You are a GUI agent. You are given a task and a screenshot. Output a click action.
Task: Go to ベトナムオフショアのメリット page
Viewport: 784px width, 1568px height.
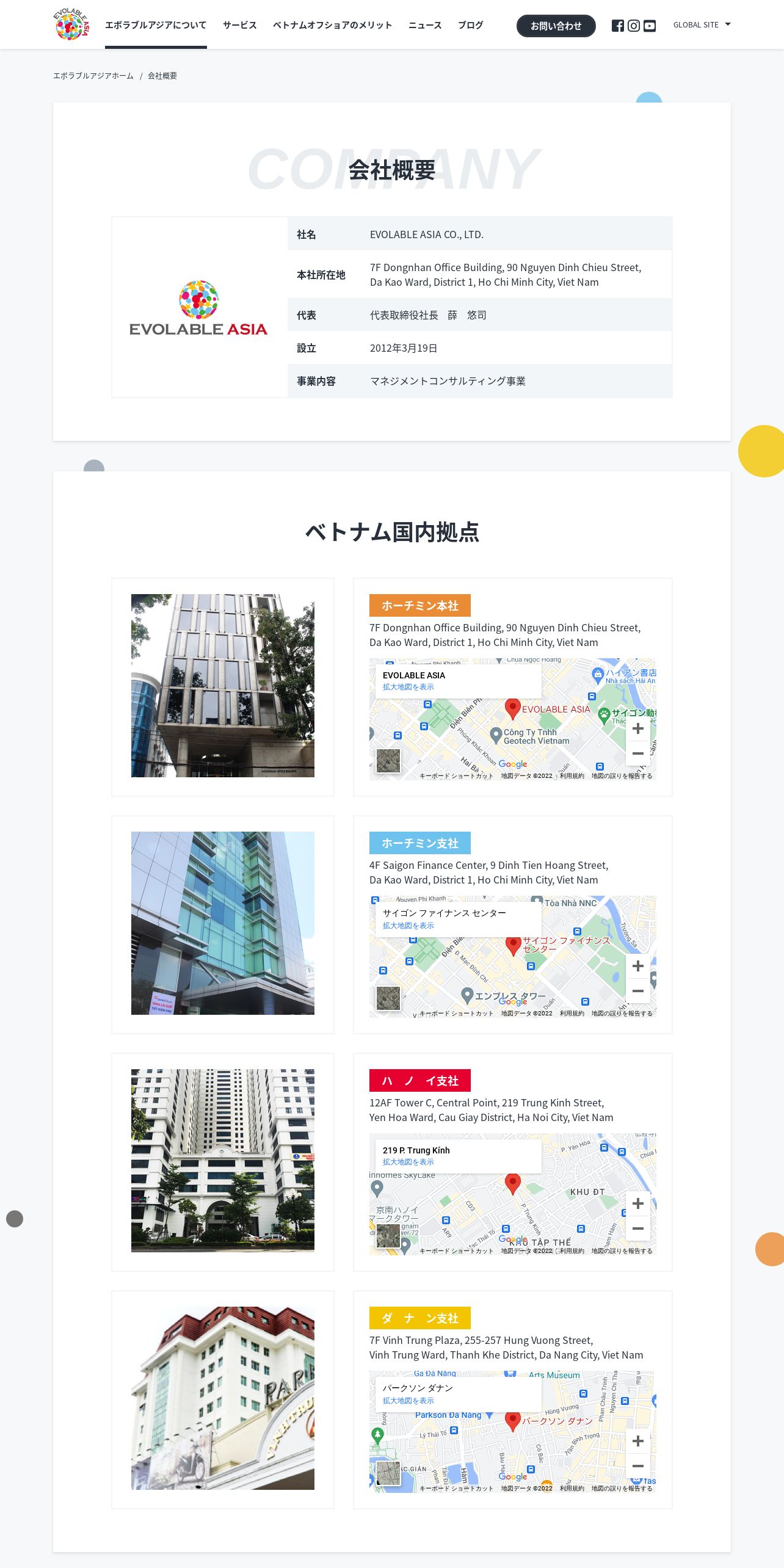(332, 25)
